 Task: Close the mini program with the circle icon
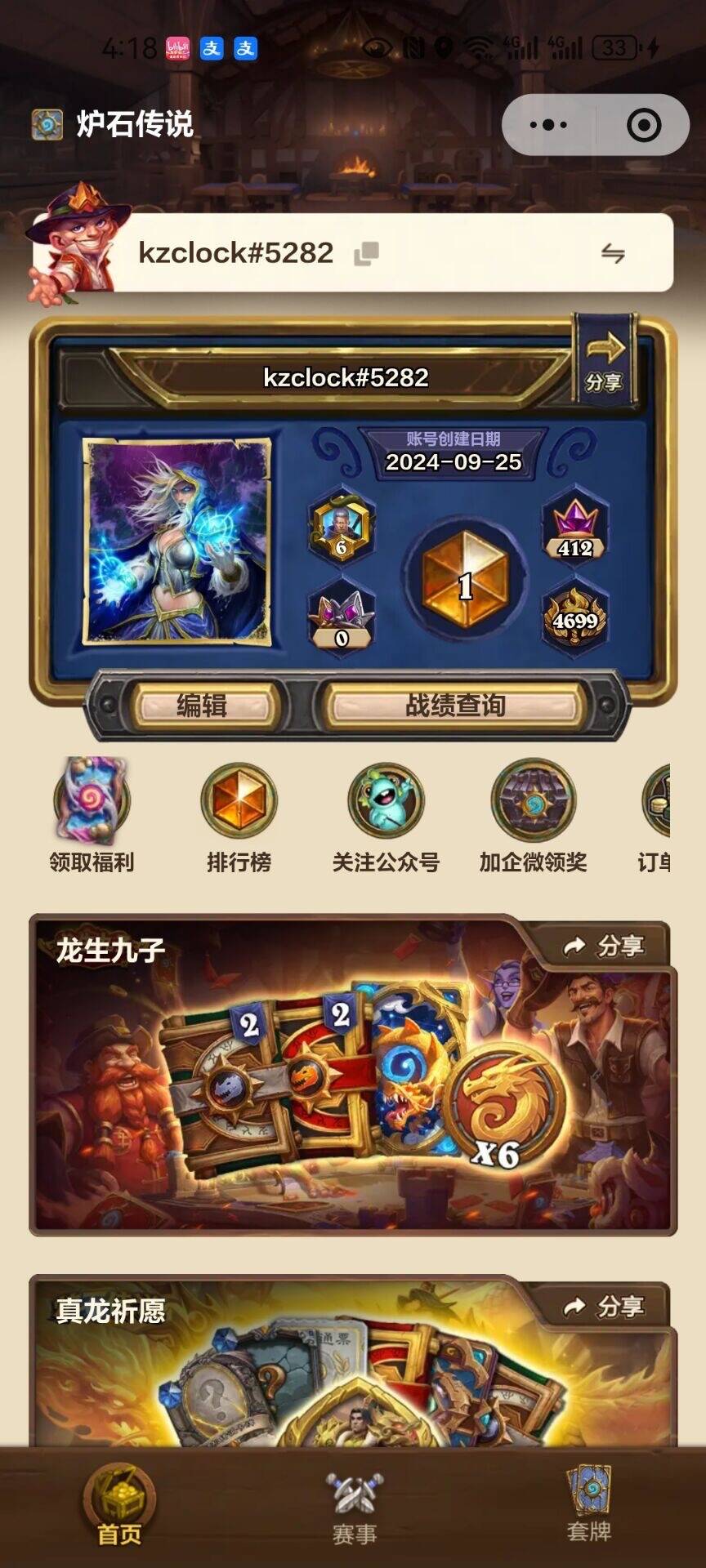[644, 125]
